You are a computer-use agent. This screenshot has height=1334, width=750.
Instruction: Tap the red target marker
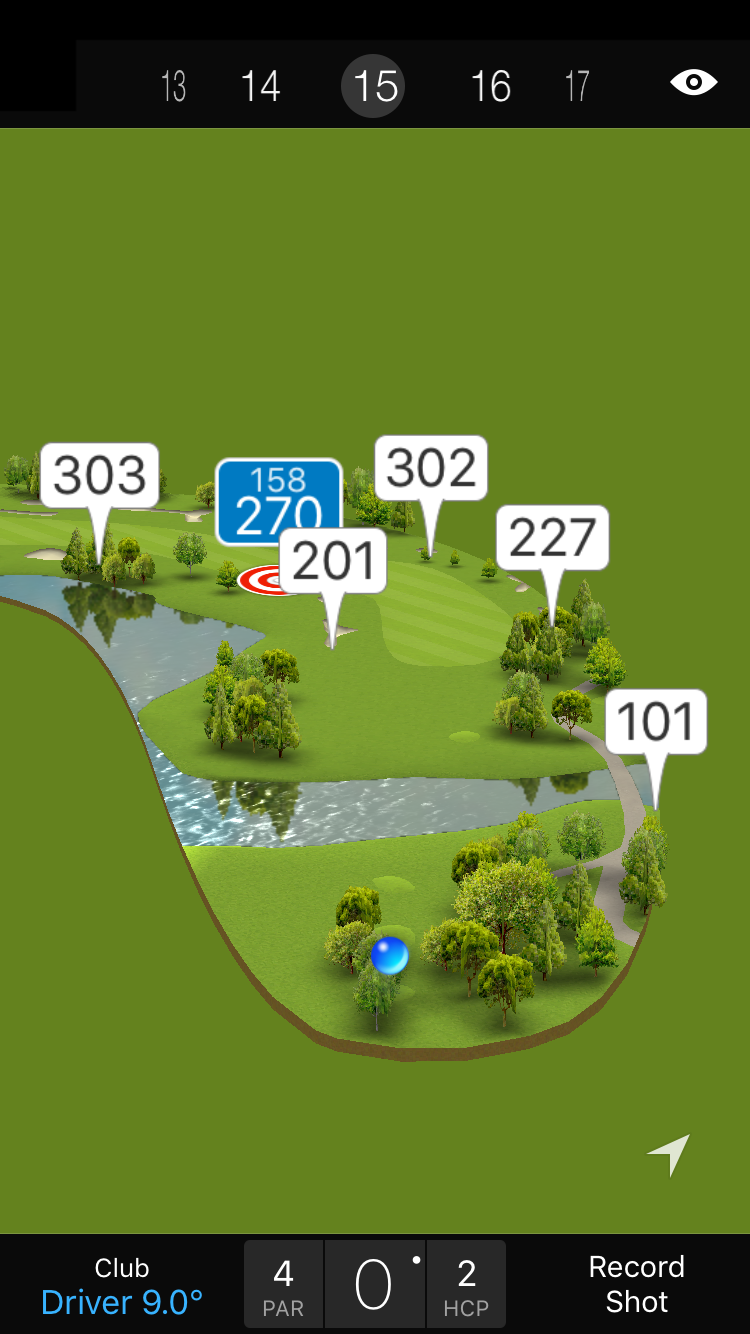tap(260, 580)
